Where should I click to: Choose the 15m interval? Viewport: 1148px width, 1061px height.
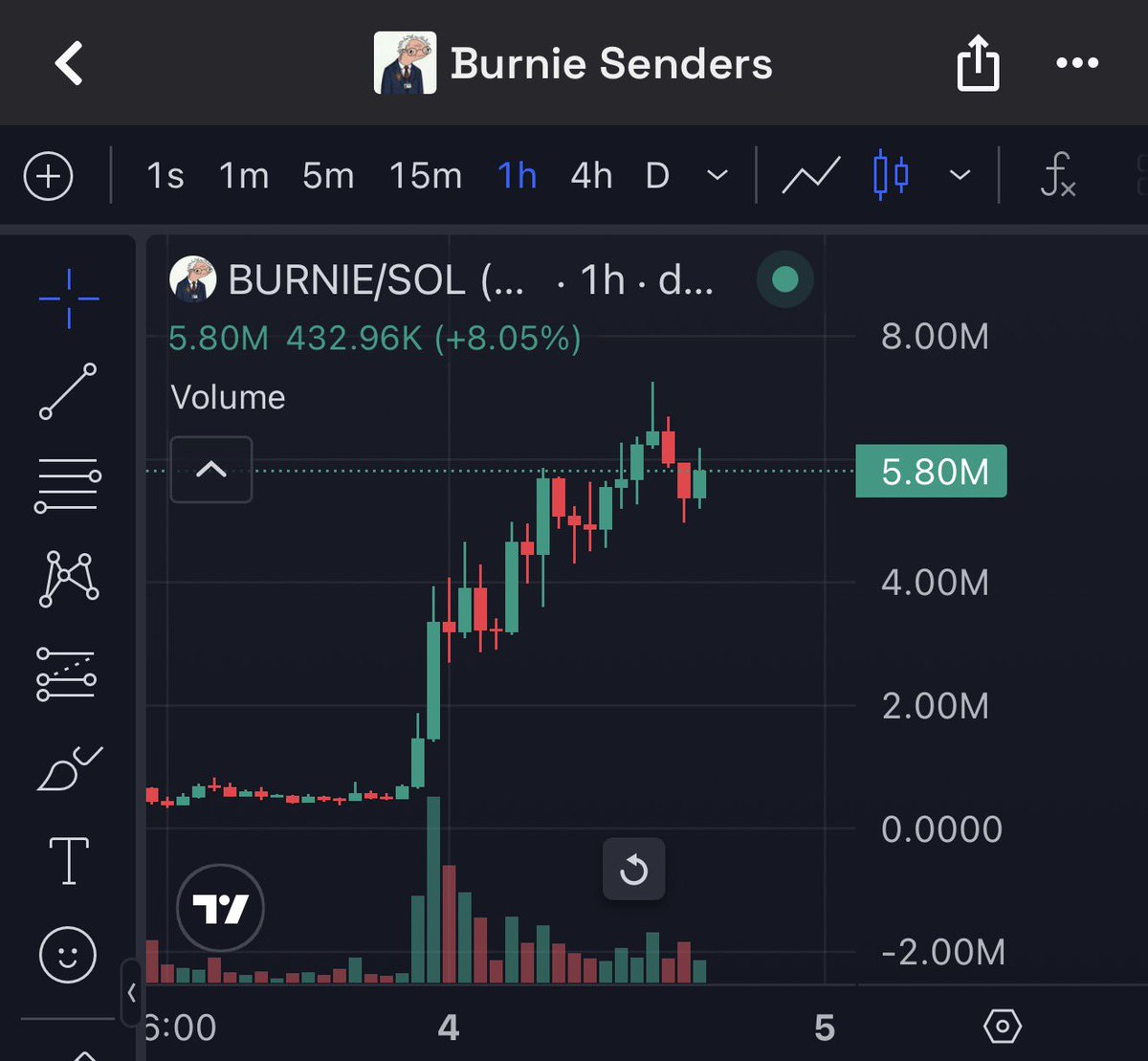(x=425, y=177)
